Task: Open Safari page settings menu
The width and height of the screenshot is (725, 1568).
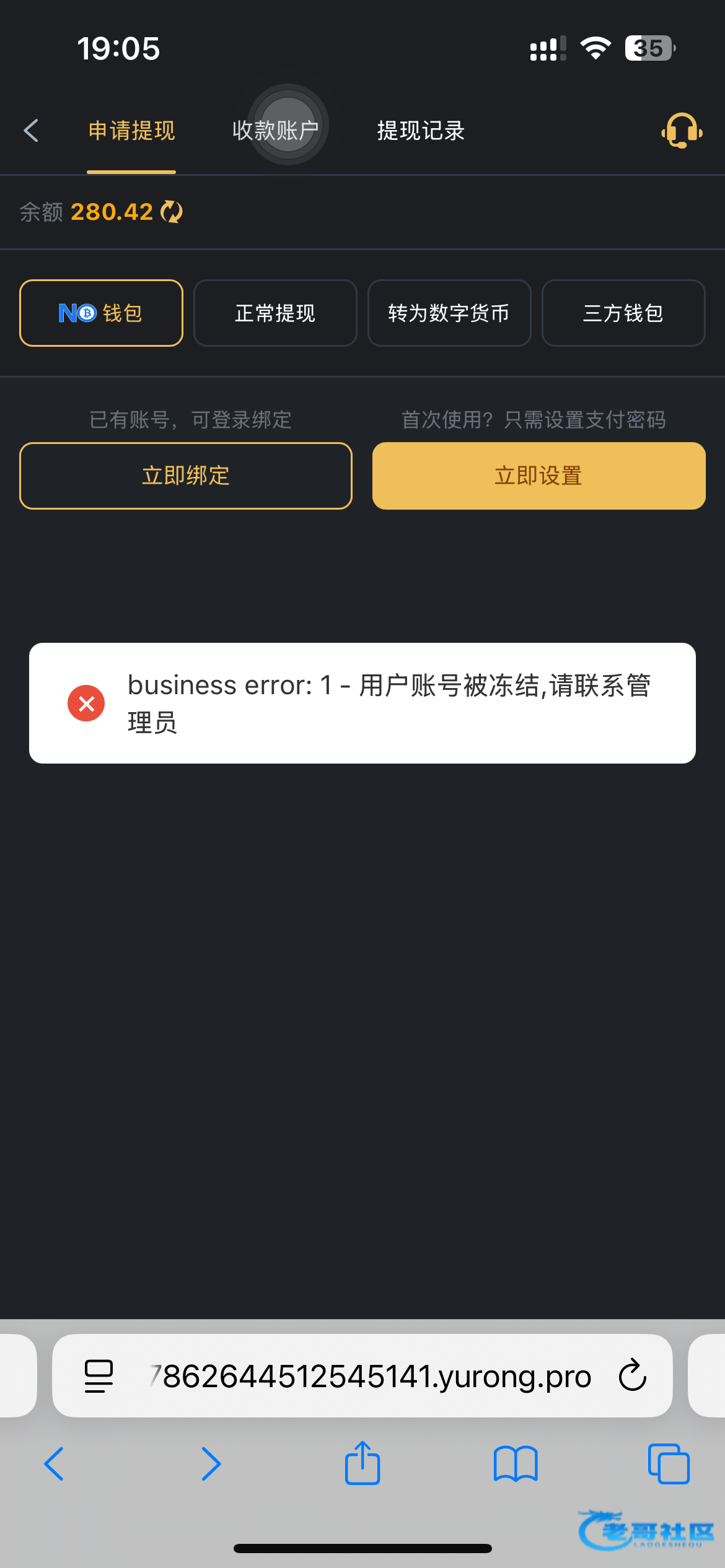Action: (x=99, y=1375)
